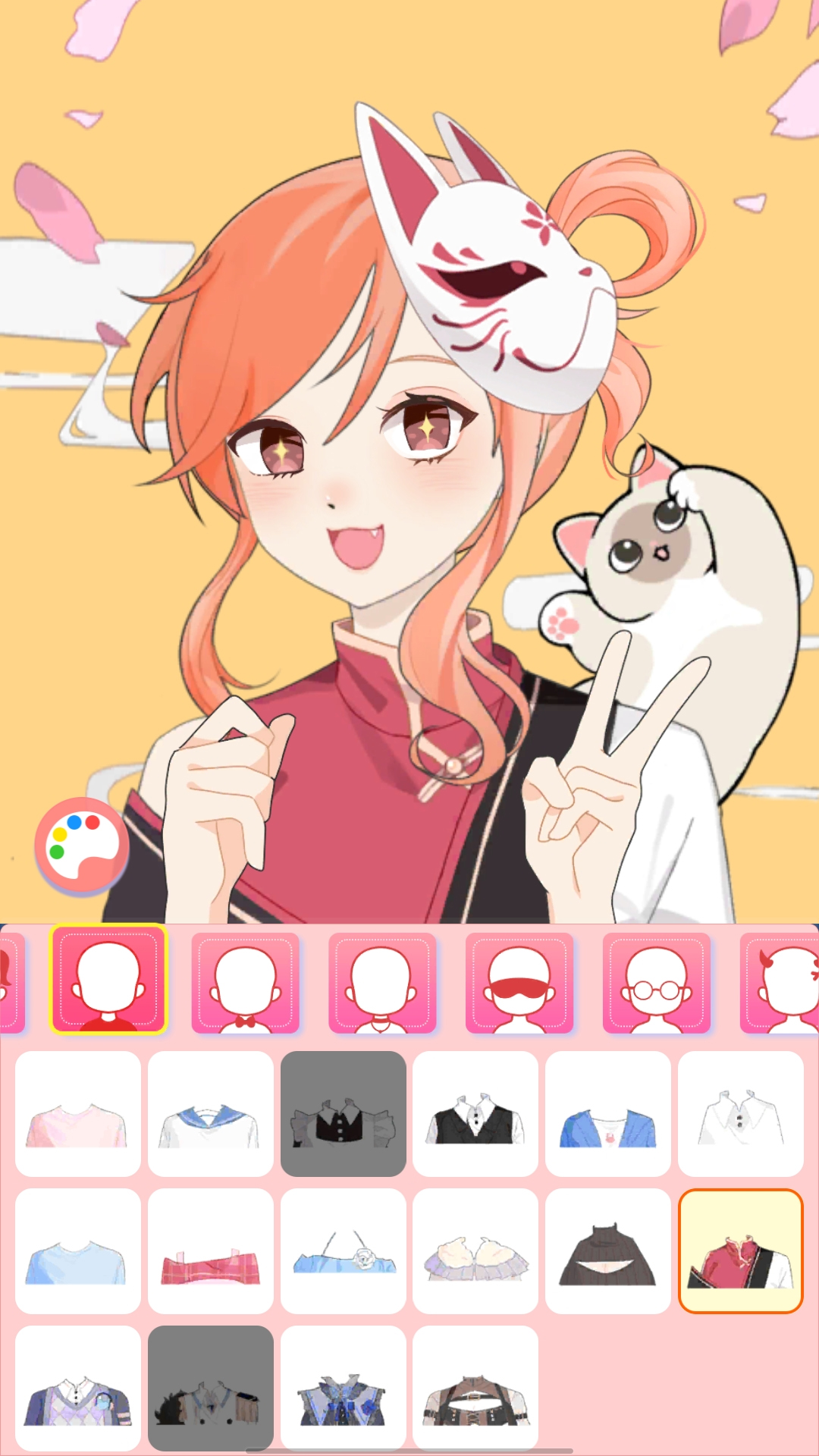Switch to the necklace category tab

382,984
